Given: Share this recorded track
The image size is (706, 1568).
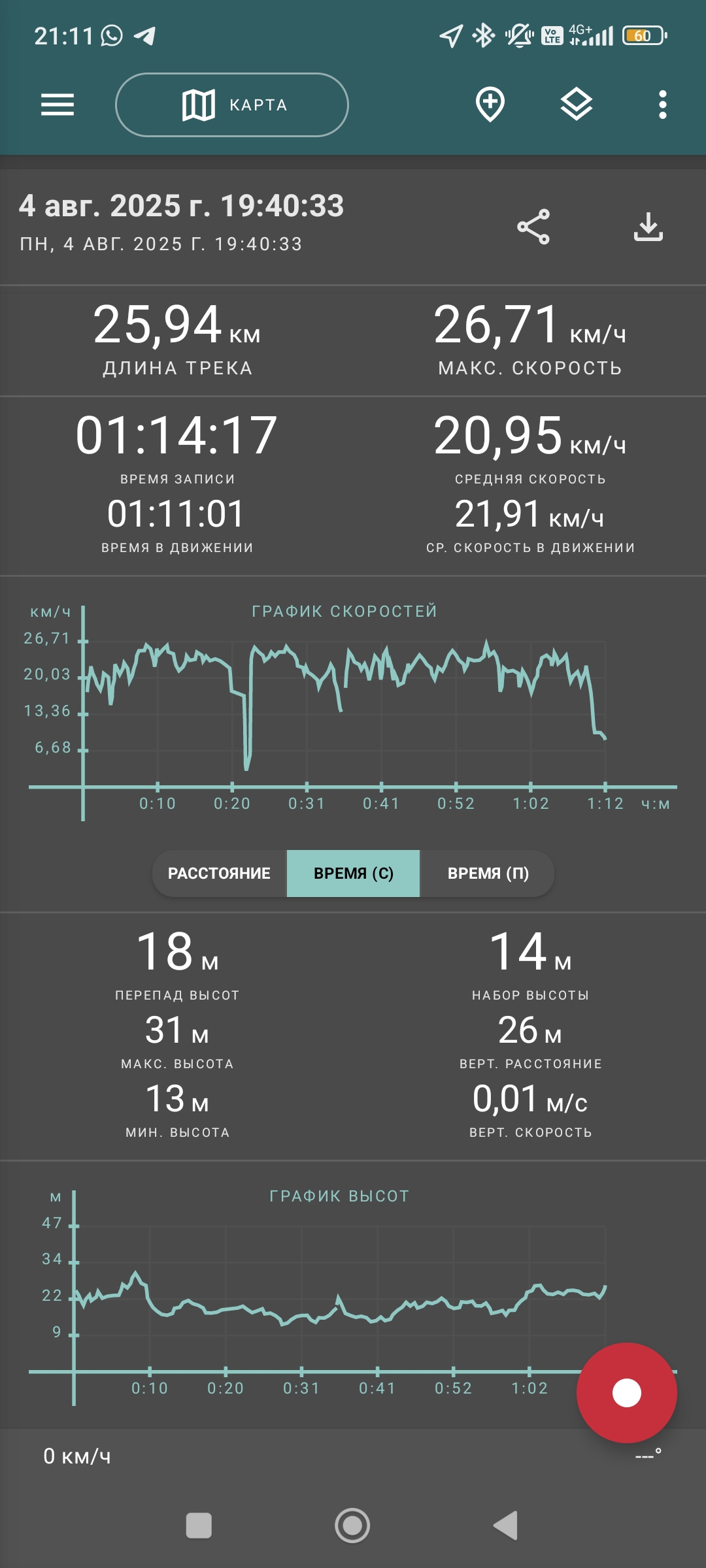Looking at the screenshot, I should [533, 227].
